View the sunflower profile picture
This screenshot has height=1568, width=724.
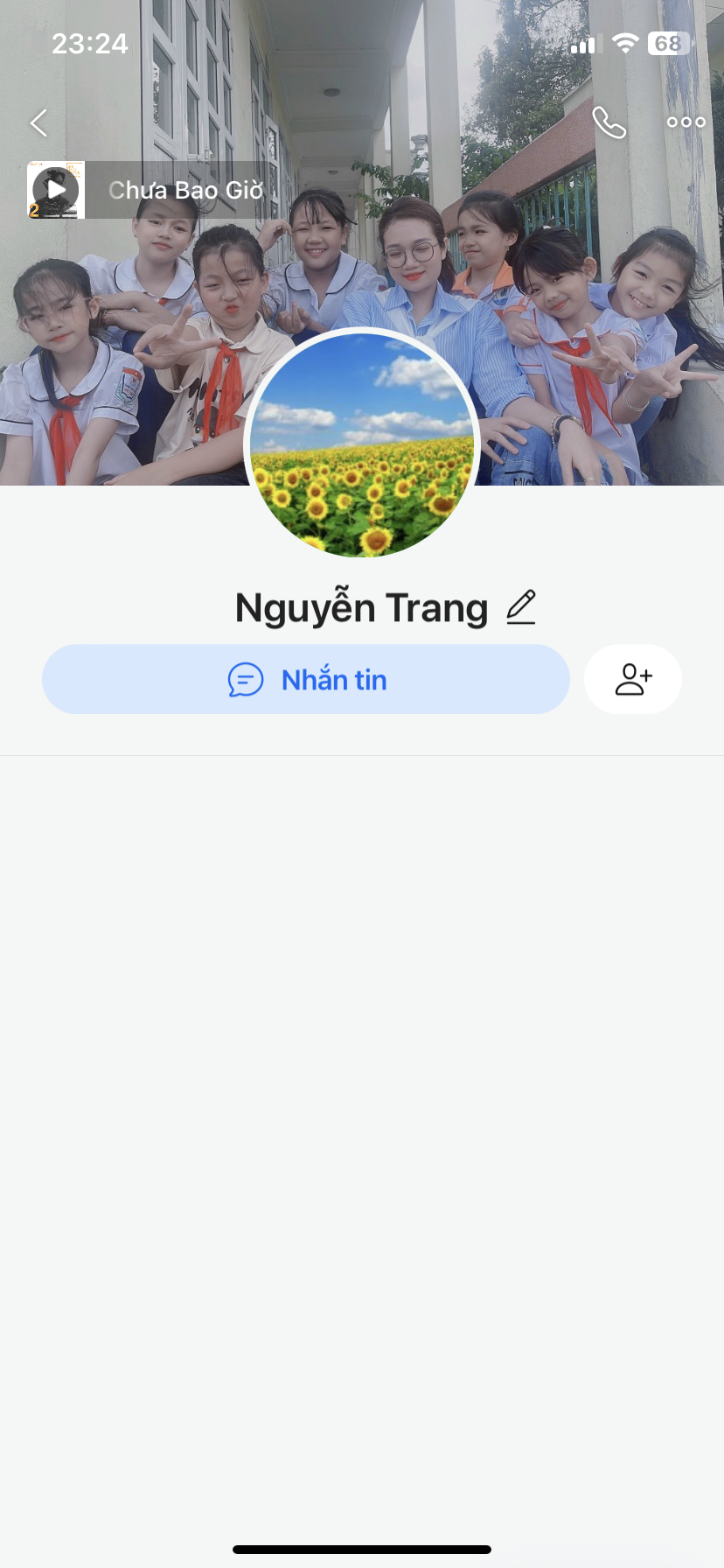click(362, 444)
